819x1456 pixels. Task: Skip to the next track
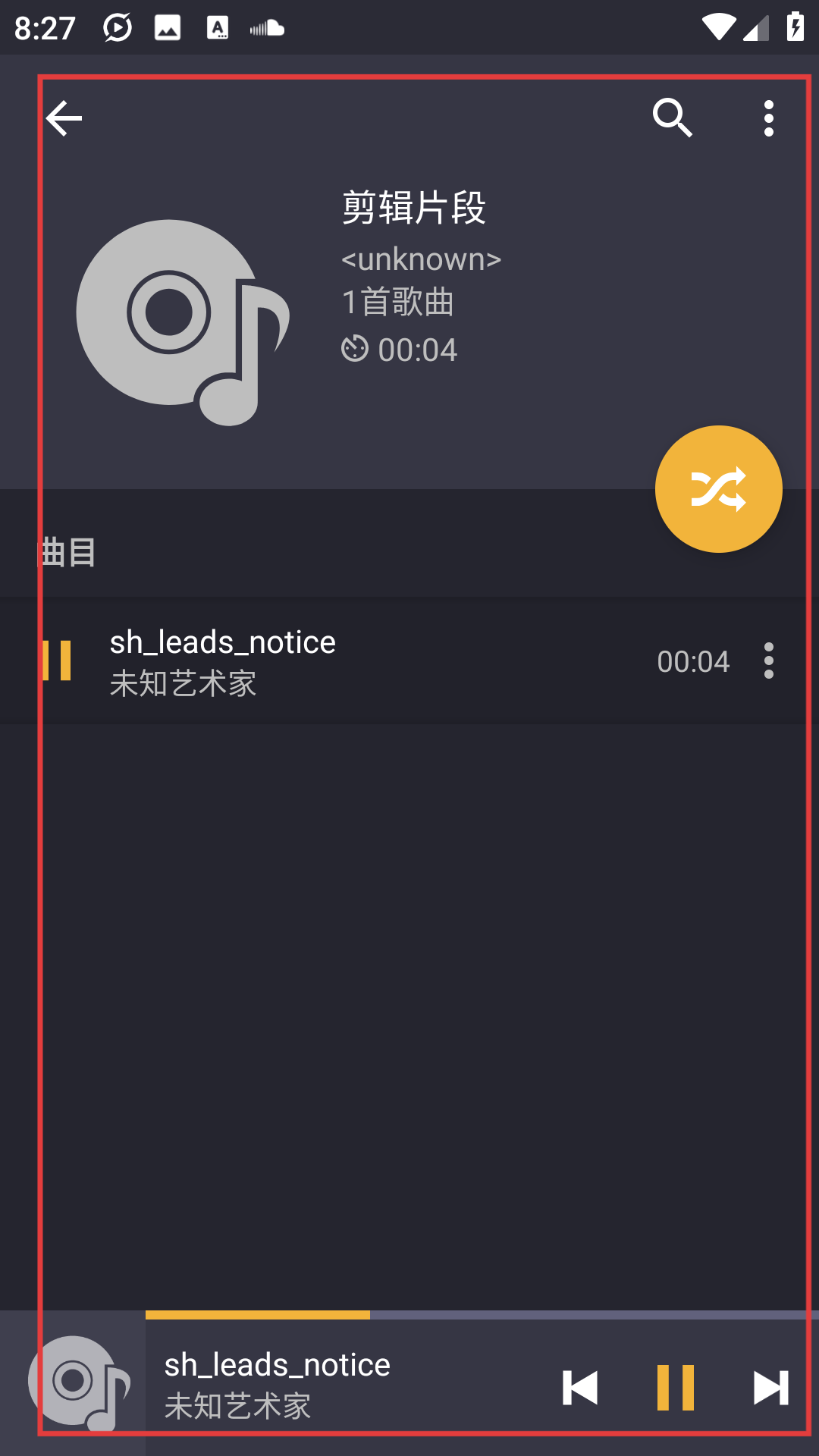[771, 1388]
